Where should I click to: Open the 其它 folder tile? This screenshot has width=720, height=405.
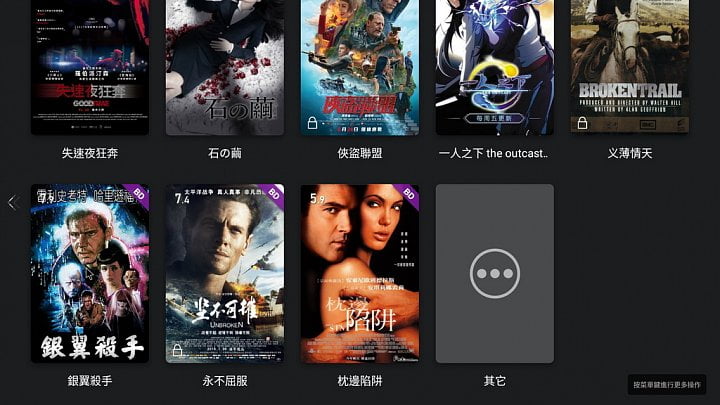[494, 273]
